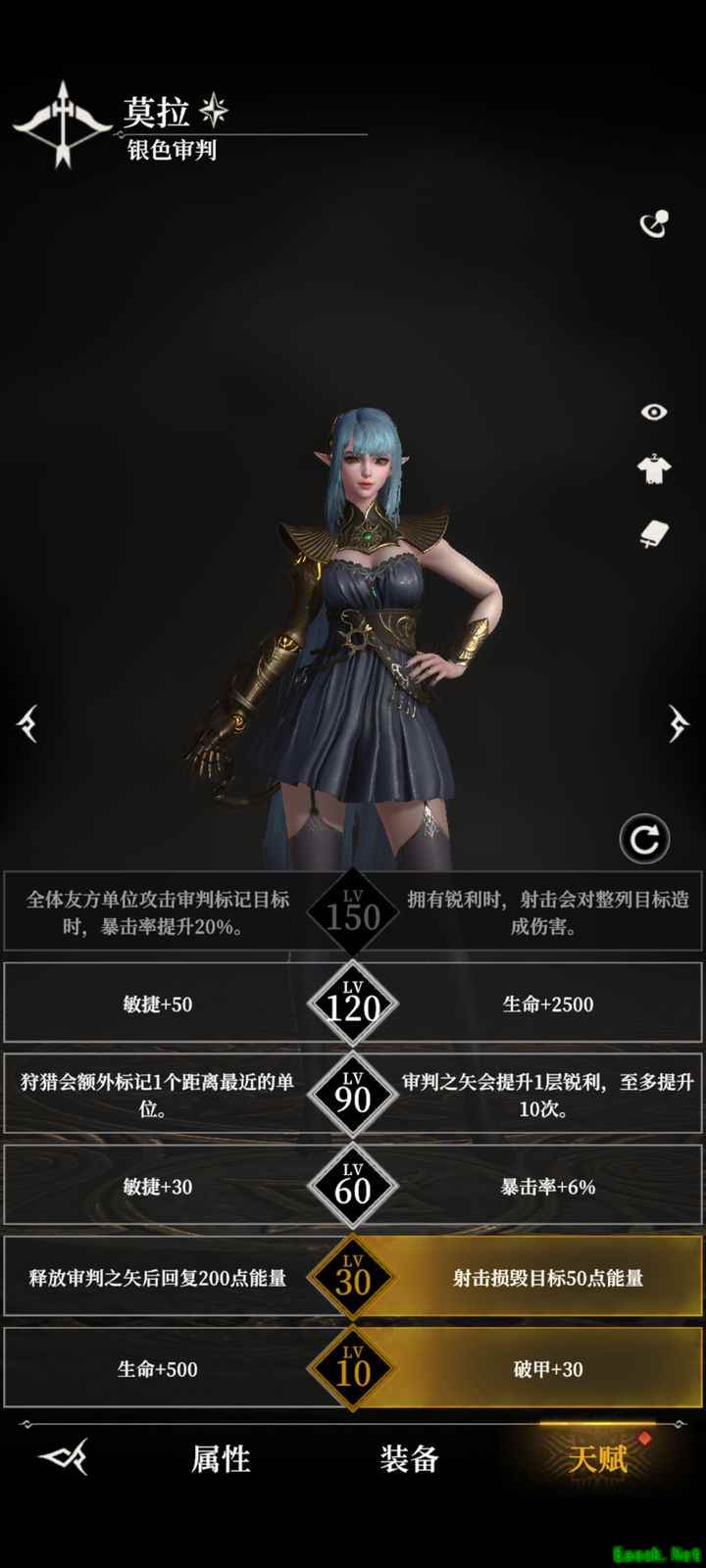706x1568 pixels.
Task: Toggle the eye view icon
Action: tap(654, 413)
